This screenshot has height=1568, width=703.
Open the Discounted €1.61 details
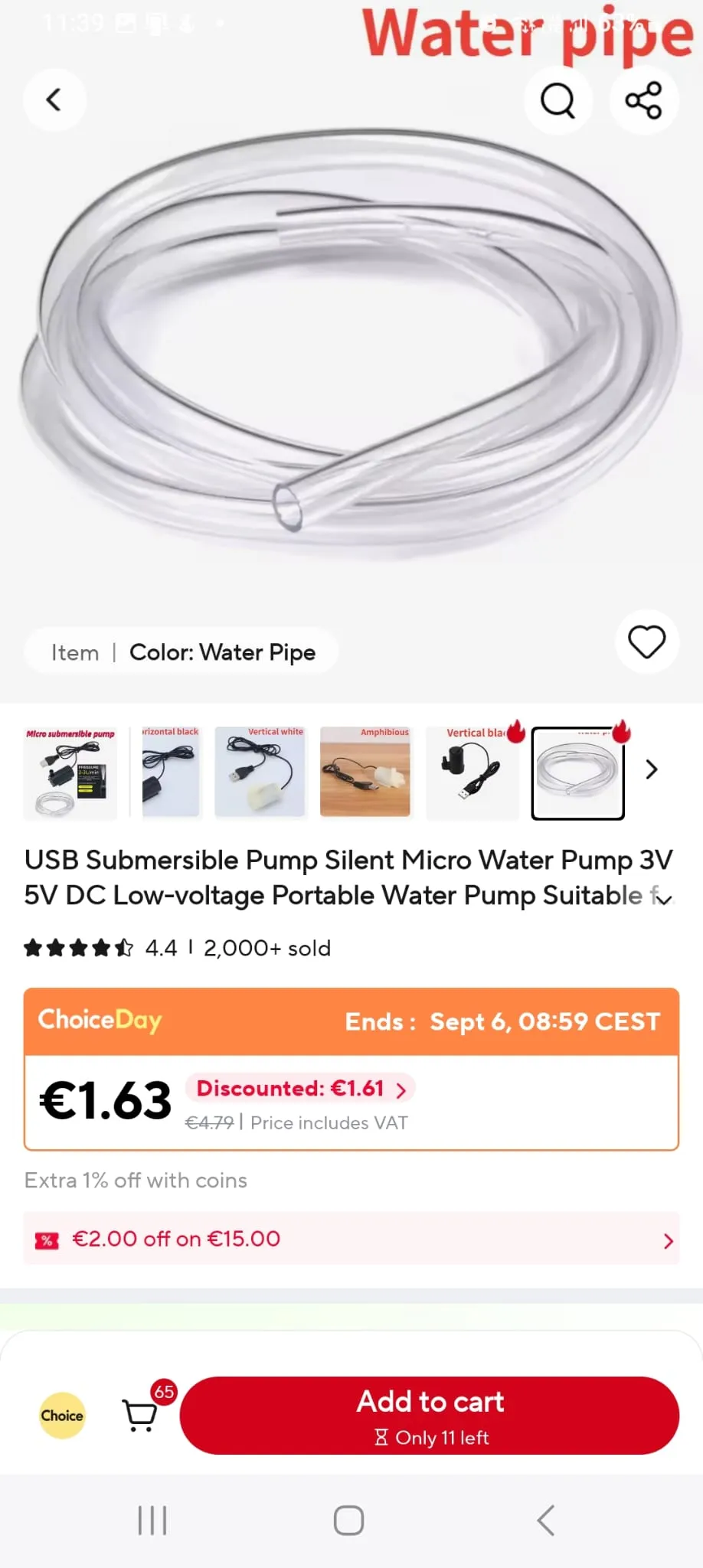coord(300,1089)
